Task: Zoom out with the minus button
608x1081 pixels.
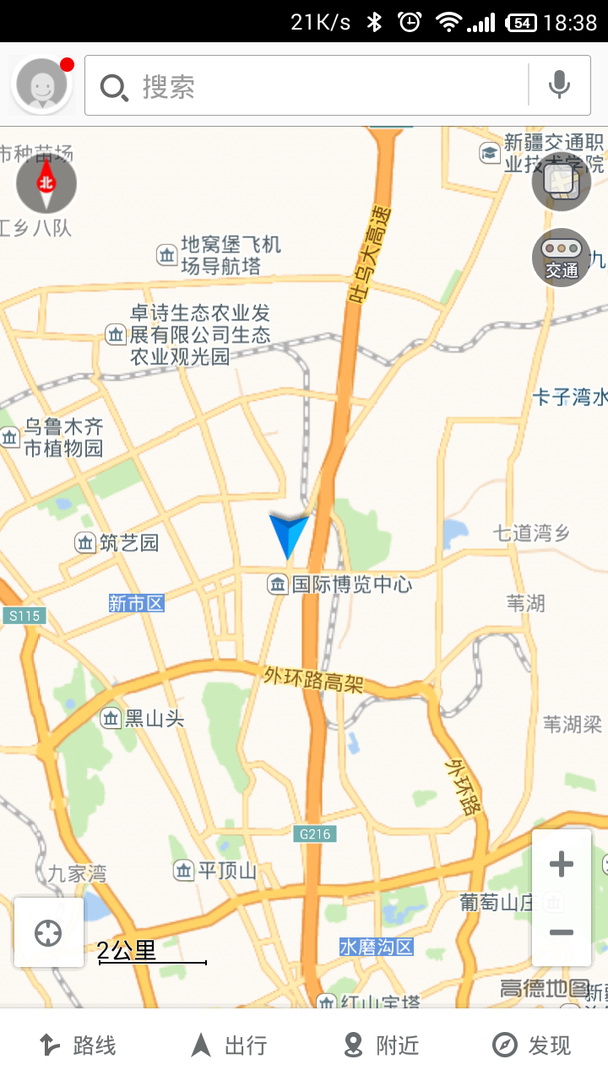Action: coord(561,932)
